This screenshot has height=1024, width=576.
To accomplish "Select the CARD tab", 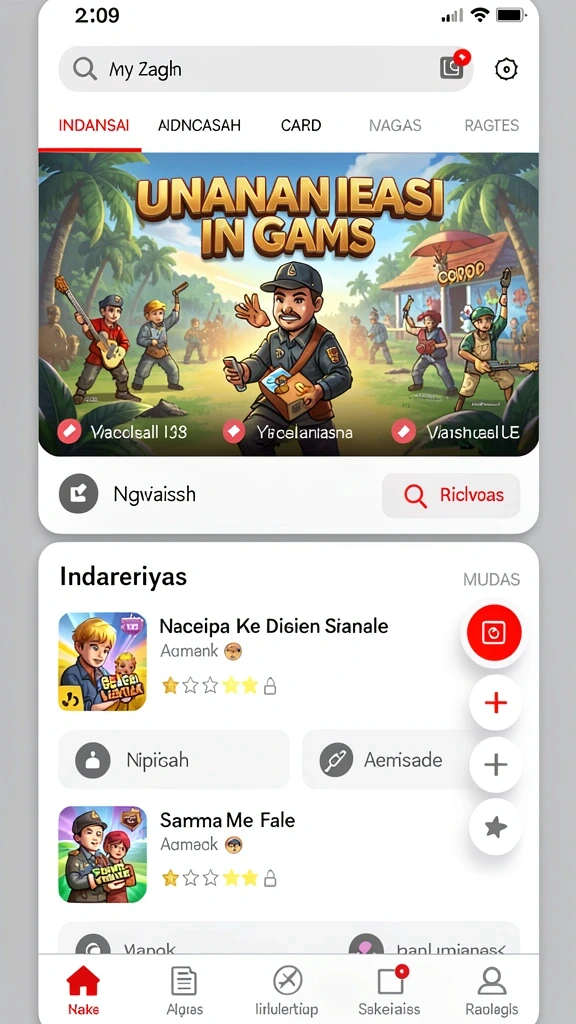I will 300,125.
